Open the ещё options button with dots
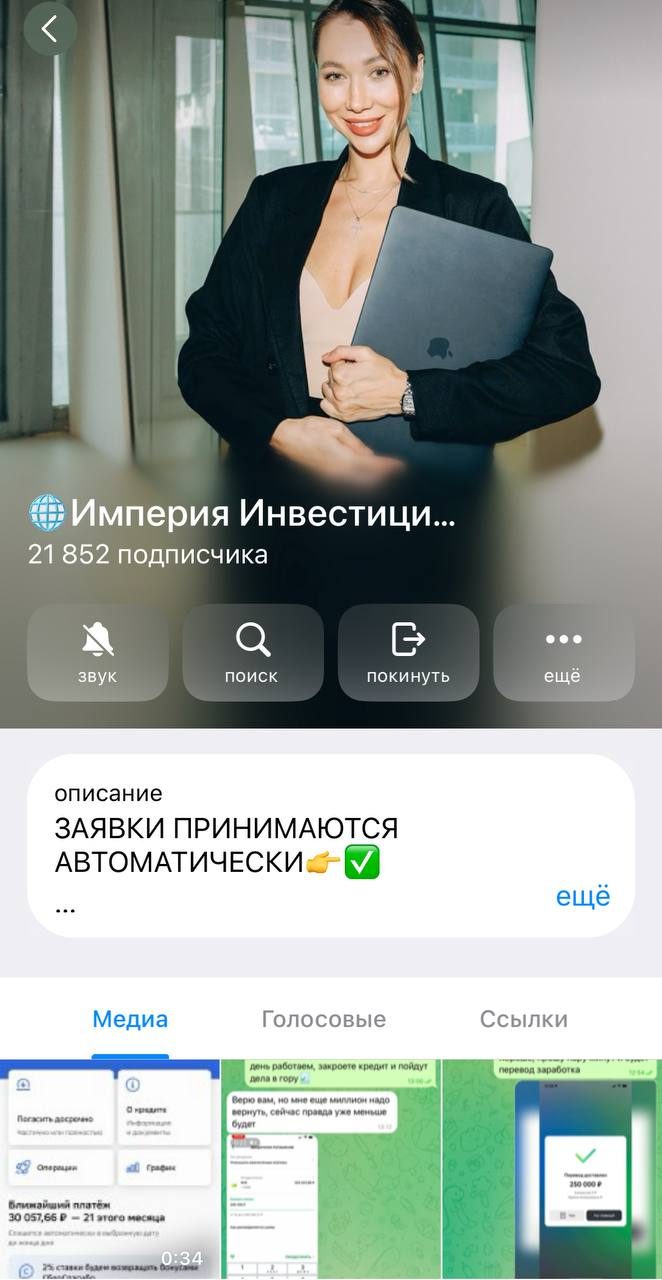Viewport: 662px width, 1280px height. [563, 652]
